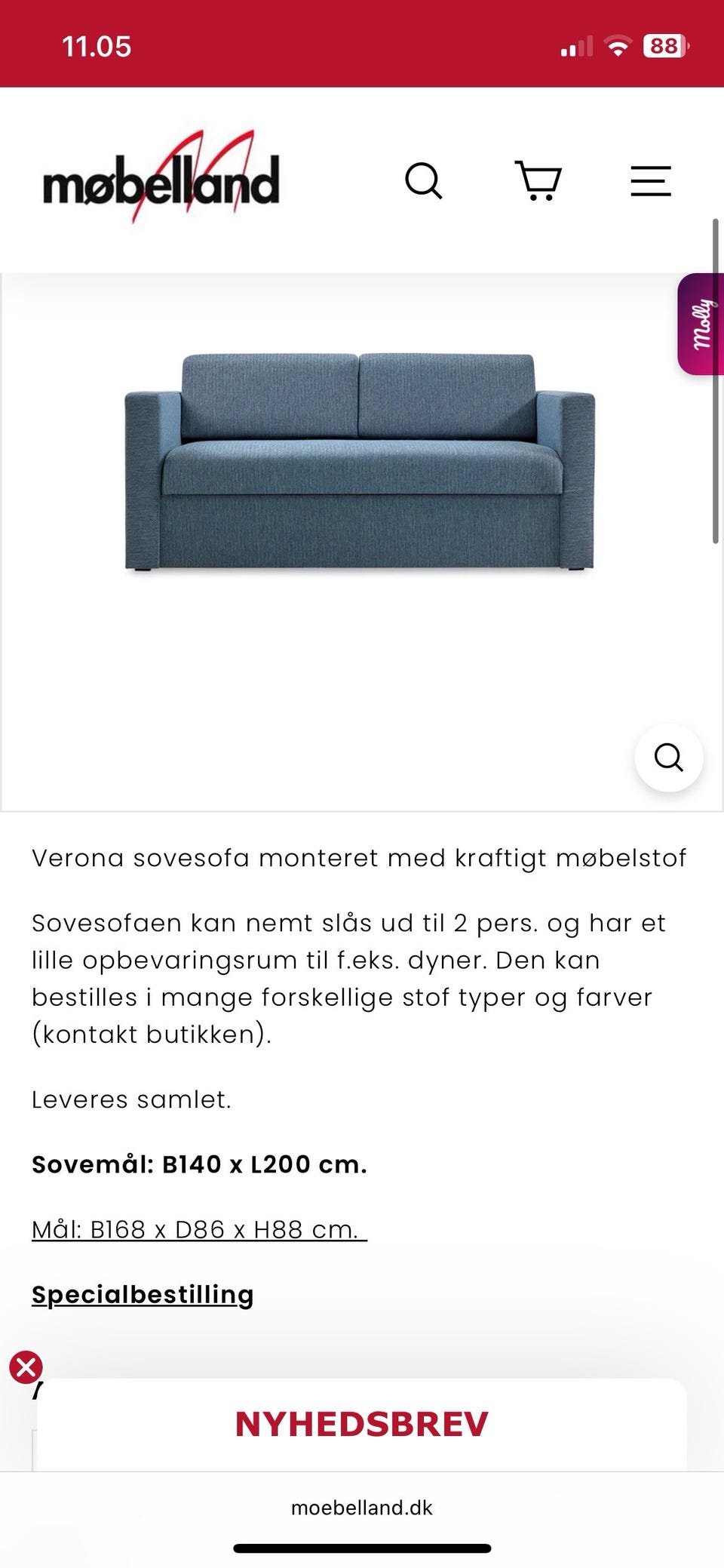This screenshot has width=724, height=1568.
Task: Open the underlined Mål: B168 link
Action: click(196, 1228)
